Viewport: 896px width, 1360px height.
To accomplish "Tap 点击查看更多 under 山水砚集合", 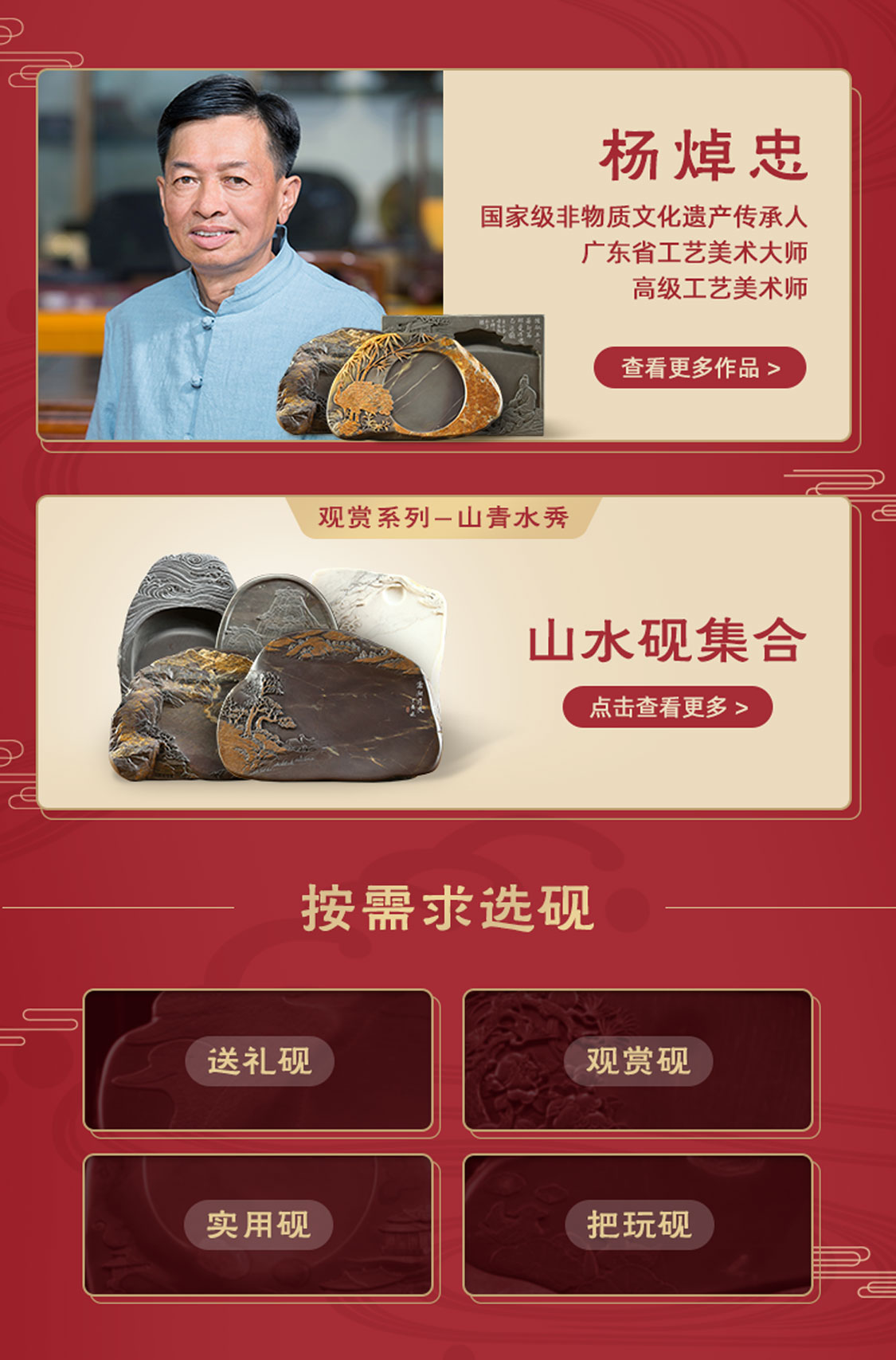I will (667, 707).
